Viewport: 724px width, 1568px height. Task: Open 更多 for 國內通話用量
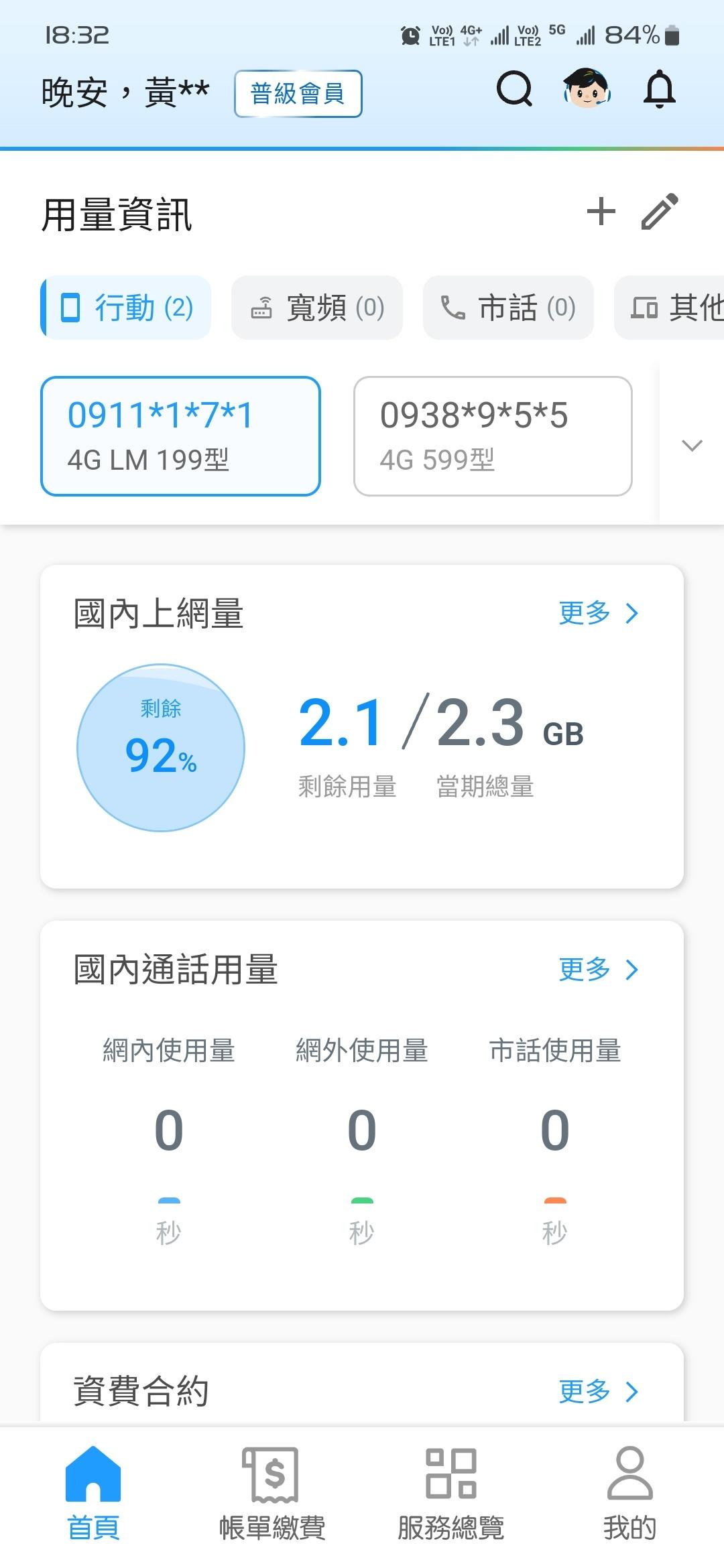point(598,969)
